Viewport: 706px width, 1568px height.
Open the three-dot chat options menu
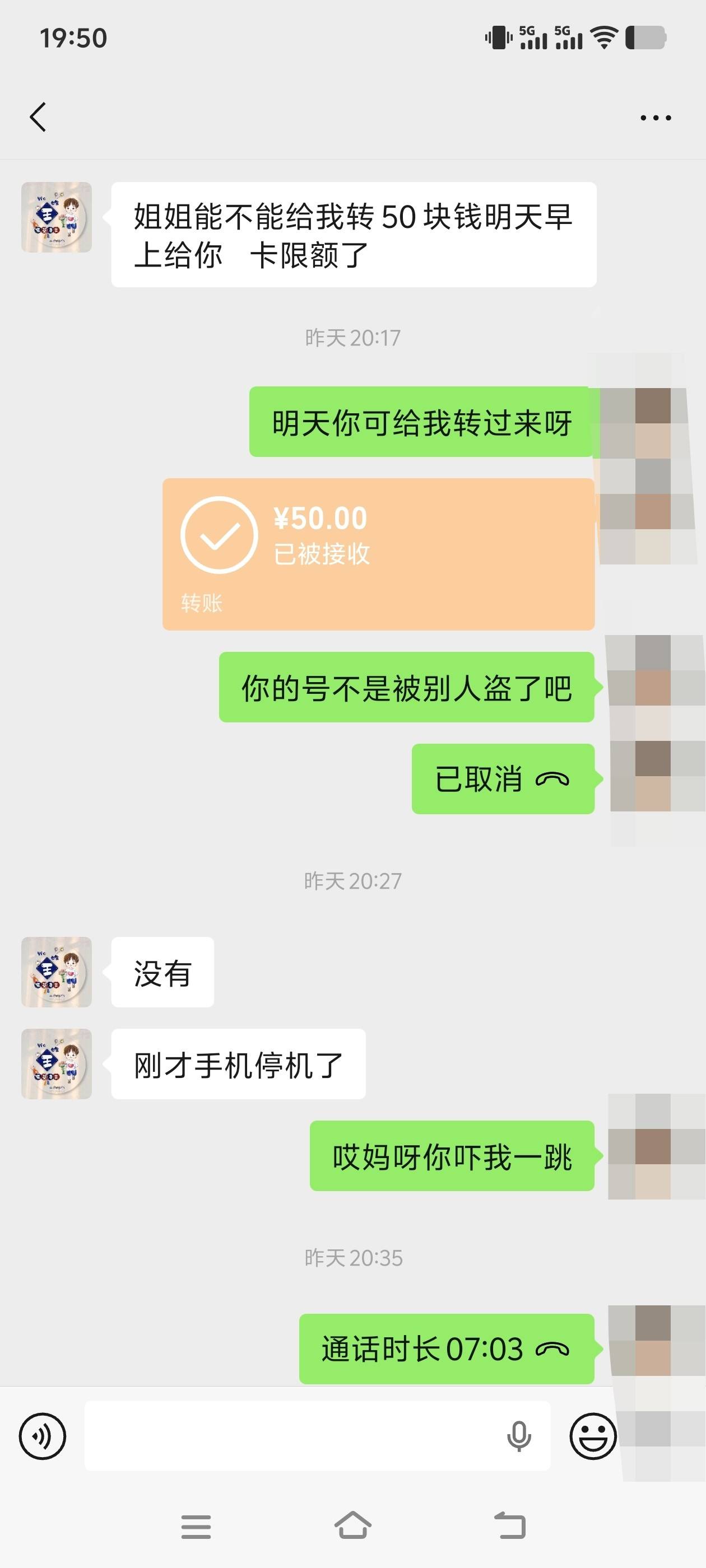(x=656, y=118)
